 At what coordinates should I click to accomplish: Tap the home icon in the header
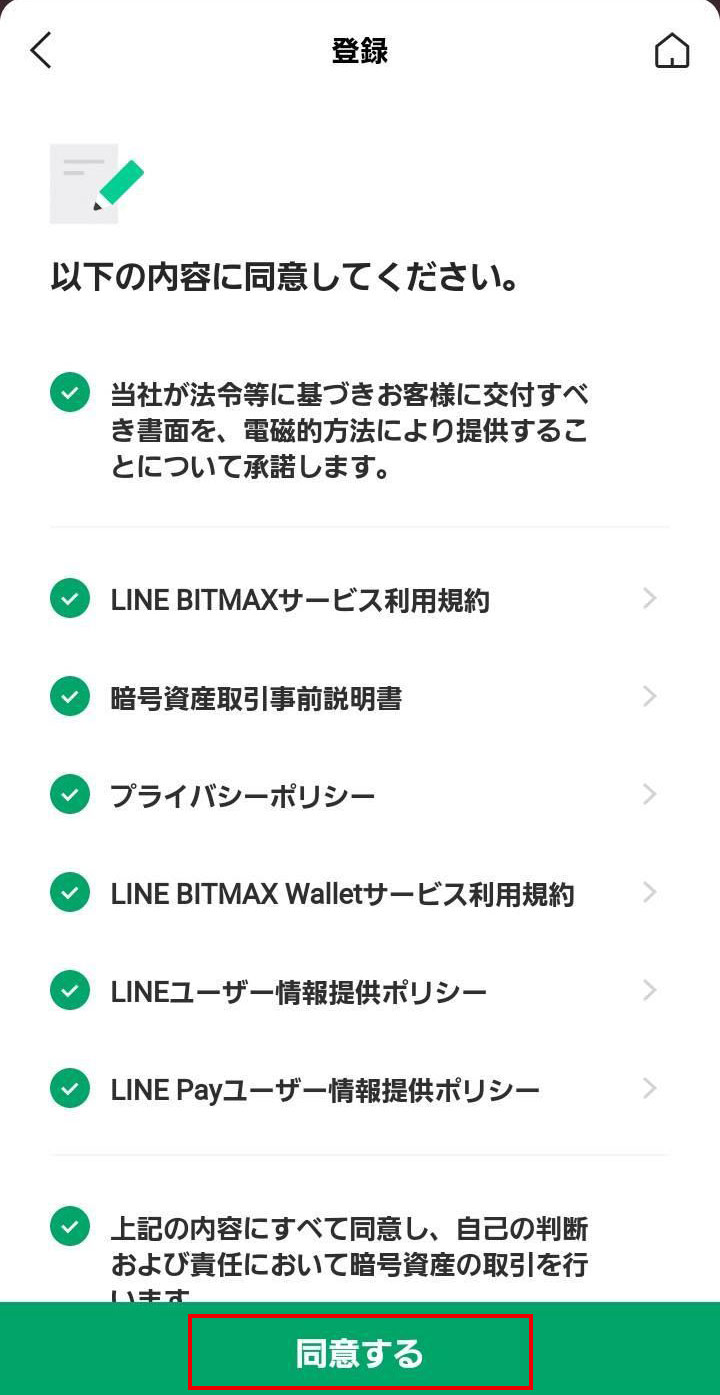672,51
